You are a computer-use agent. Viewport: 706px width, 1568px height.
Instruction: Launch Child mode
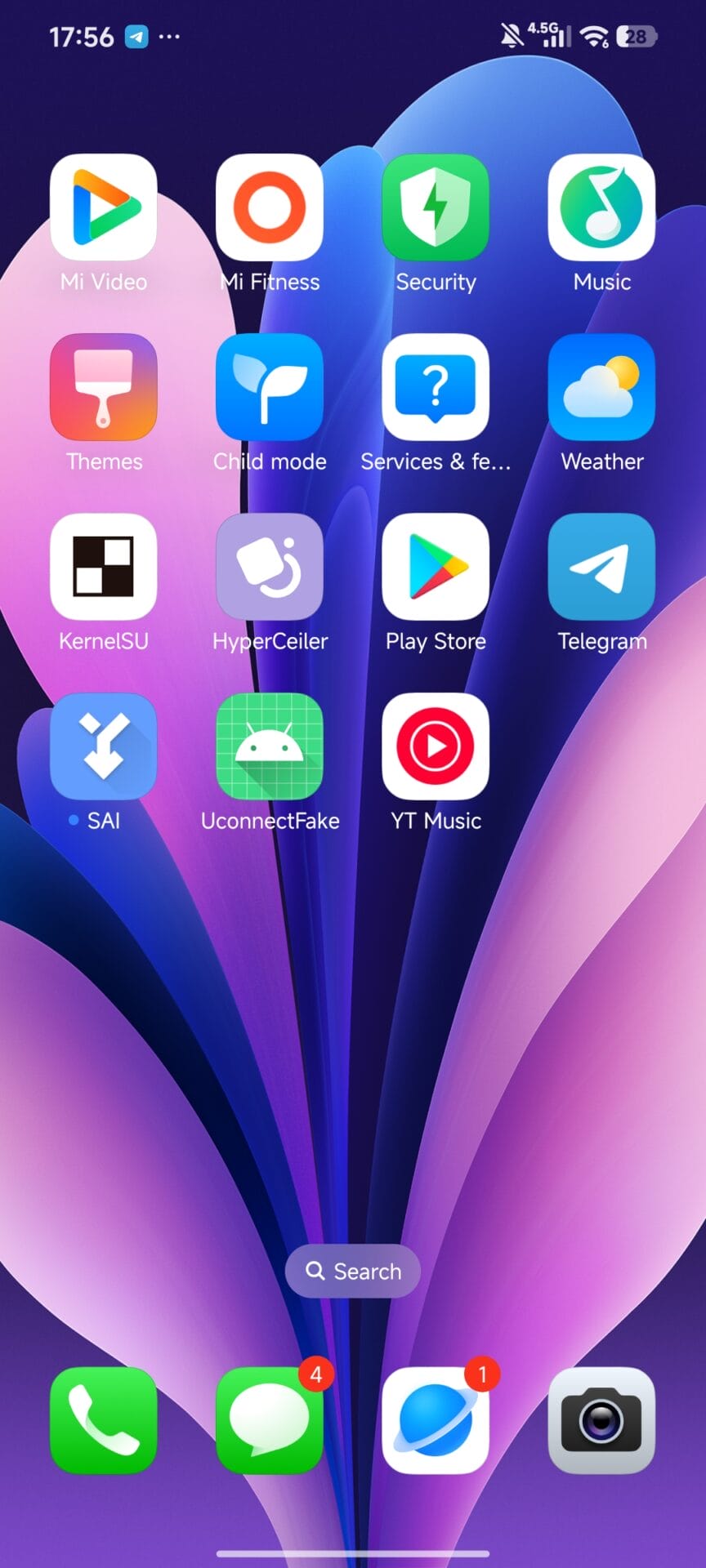(x=270, y=387)
